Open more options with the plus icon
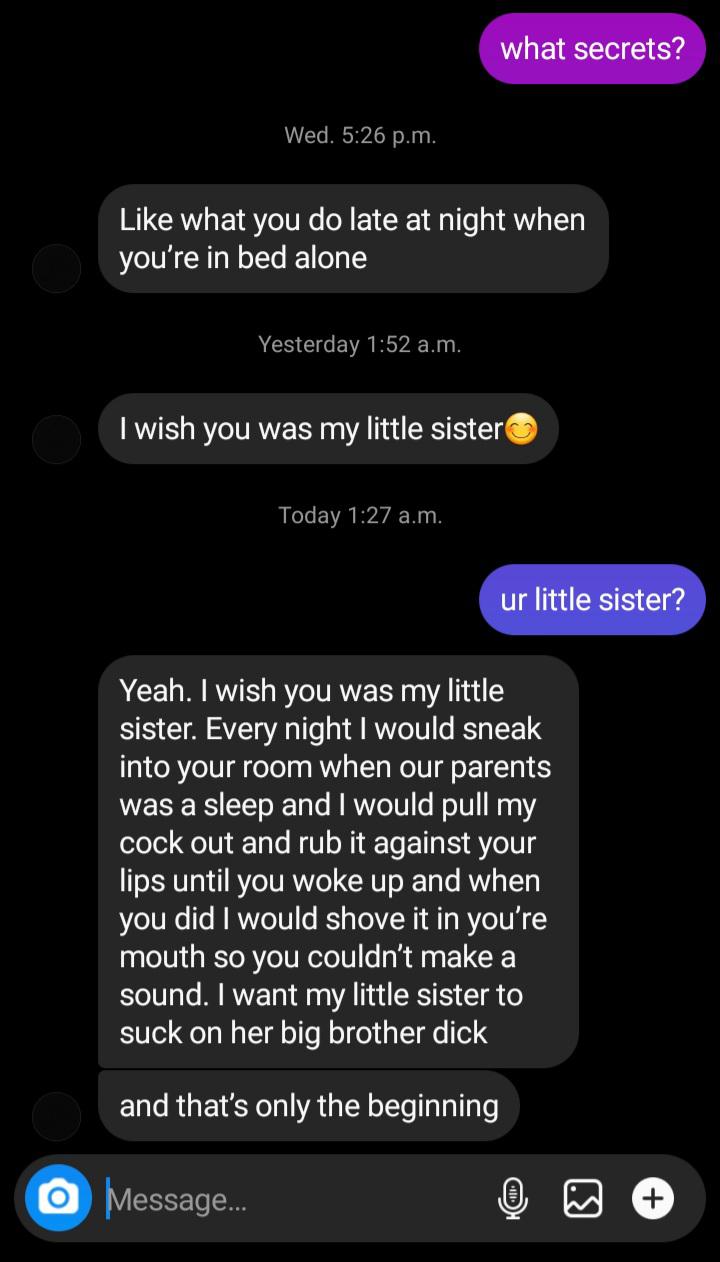The image size is (720, 1262). point(653,1197)
